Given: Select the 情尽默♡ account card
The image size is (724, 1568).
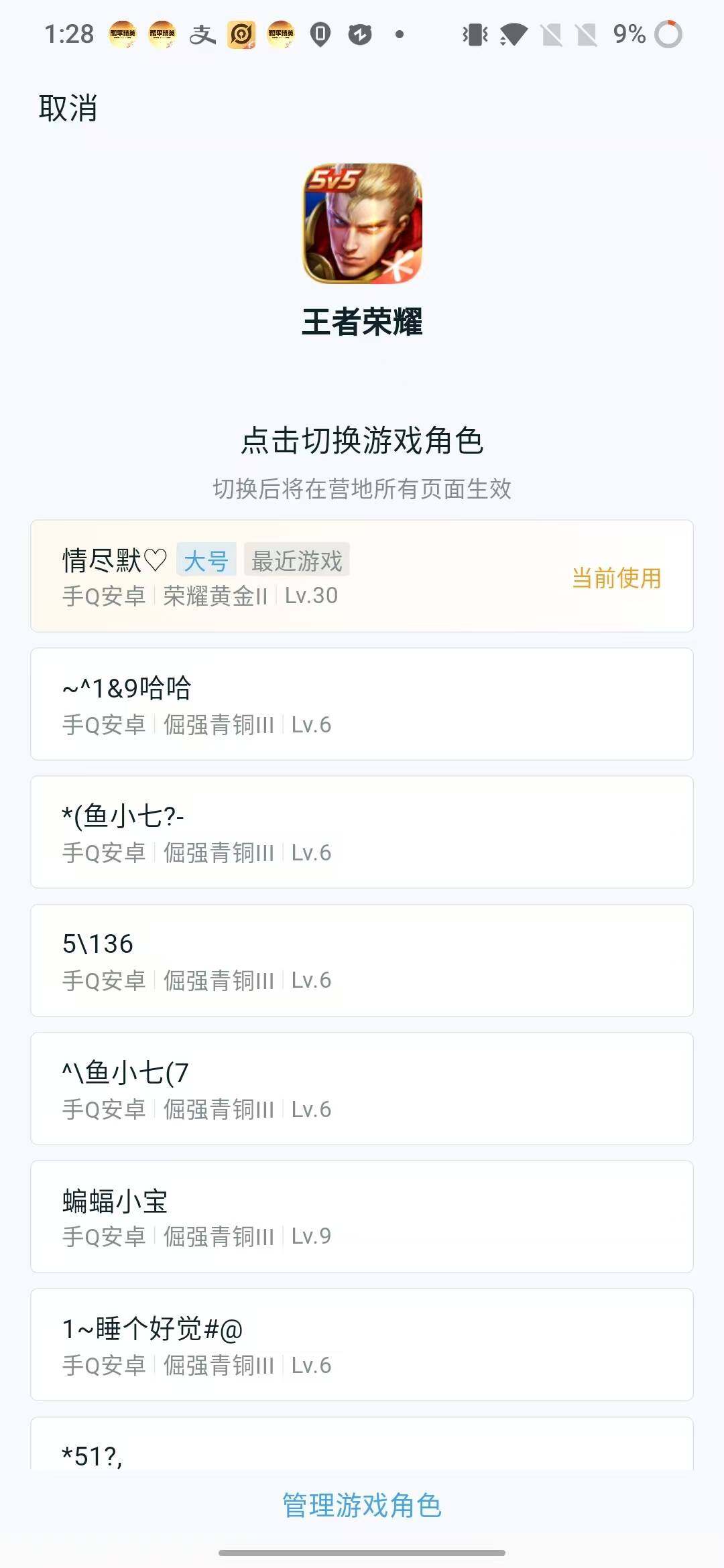Looking at the screenshot, I should click(x=362, y=574).
